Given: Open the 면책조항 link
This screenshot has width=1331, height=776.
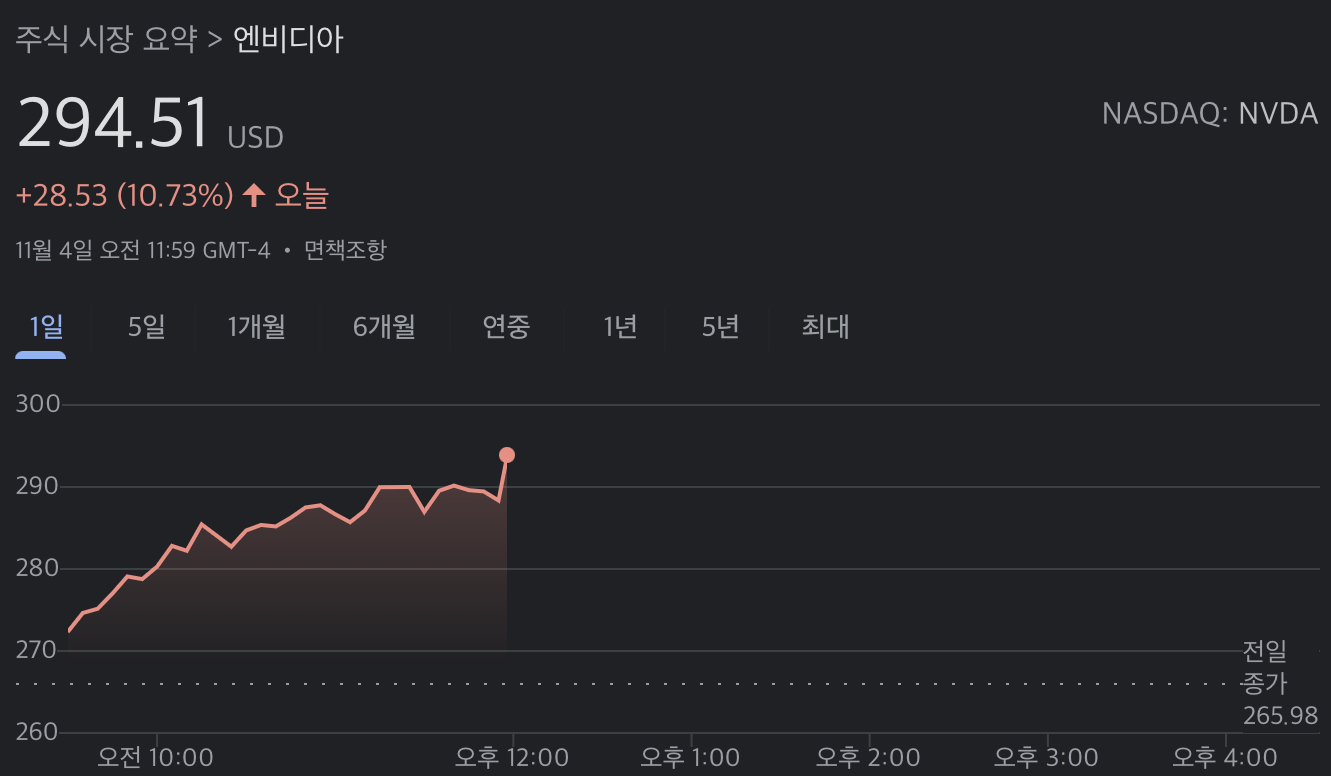Looking at the screenshot, I should [x=345, y=250].
